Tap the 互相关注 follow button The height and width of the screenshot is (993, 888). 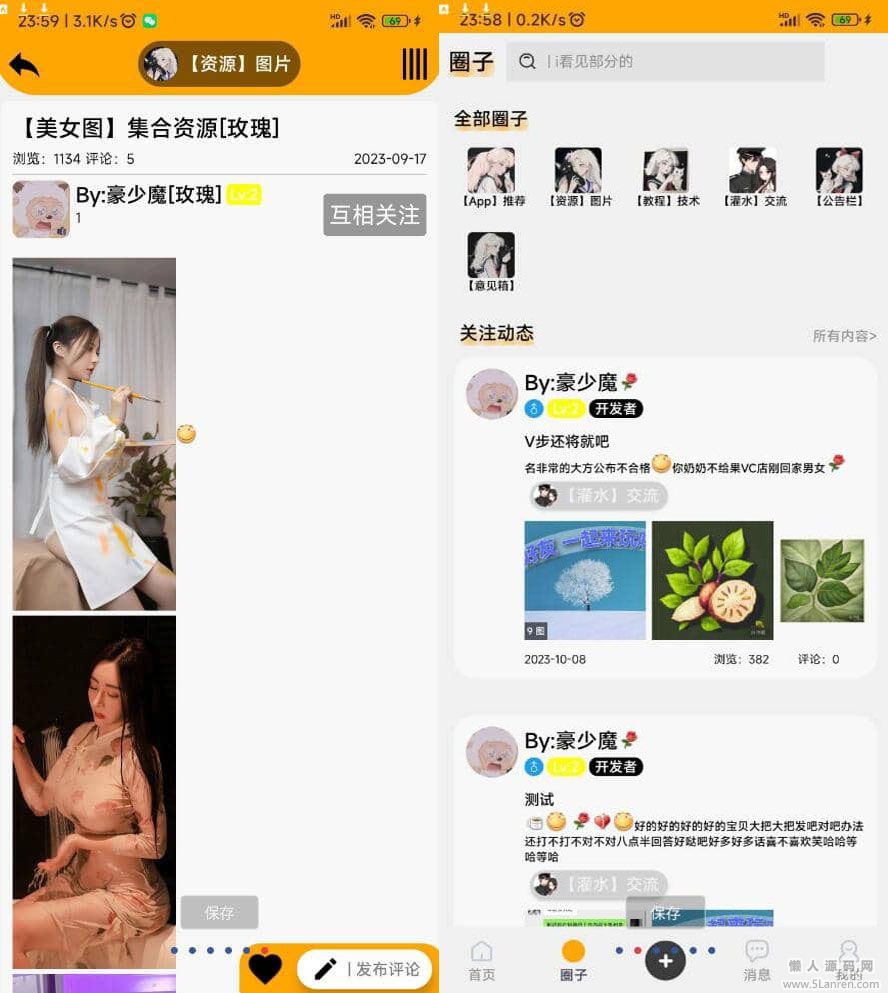pos(374,215)
